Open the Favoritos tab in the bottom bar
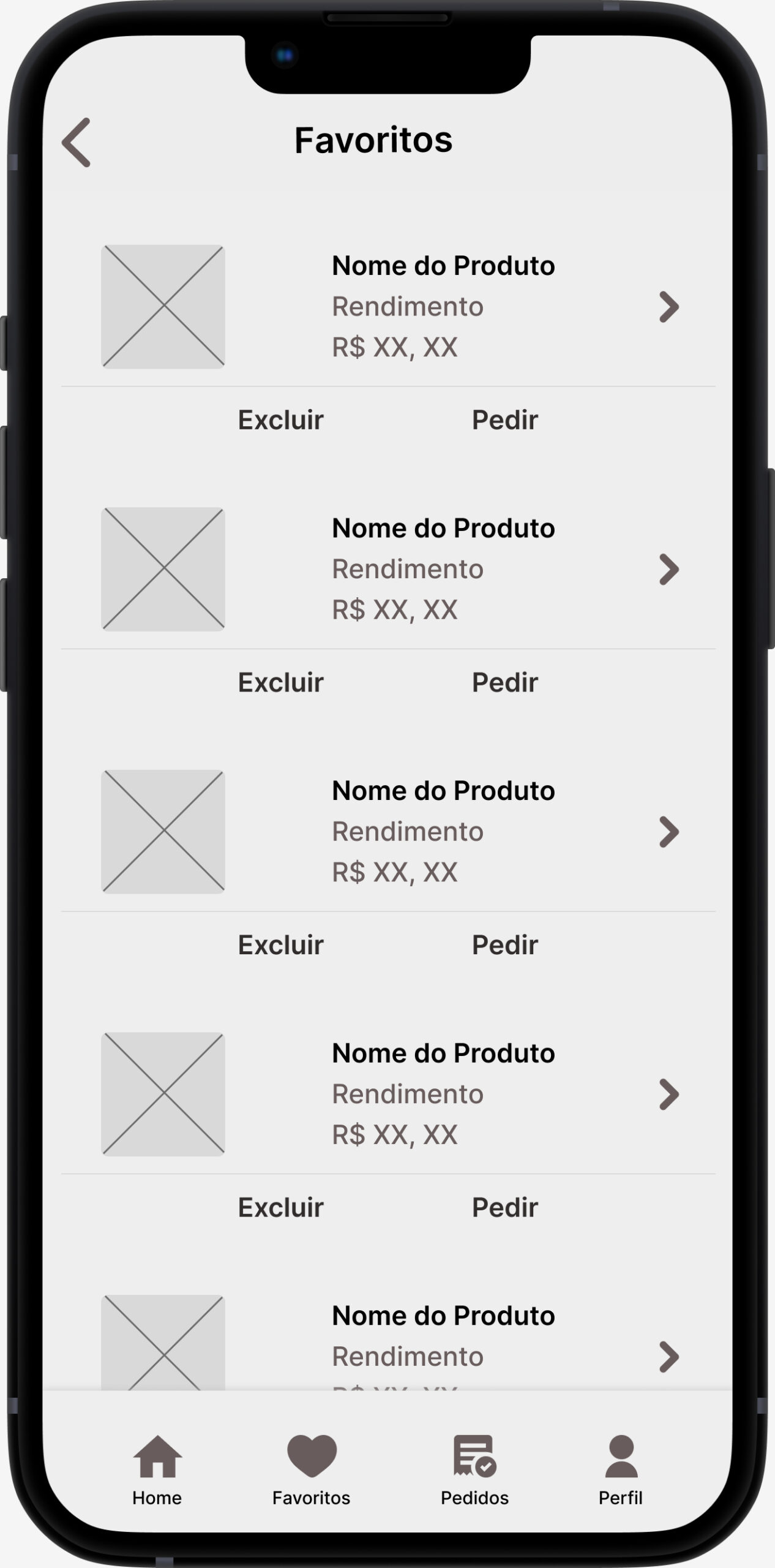Viewport: 775px width, 1568px height. 312,1470
